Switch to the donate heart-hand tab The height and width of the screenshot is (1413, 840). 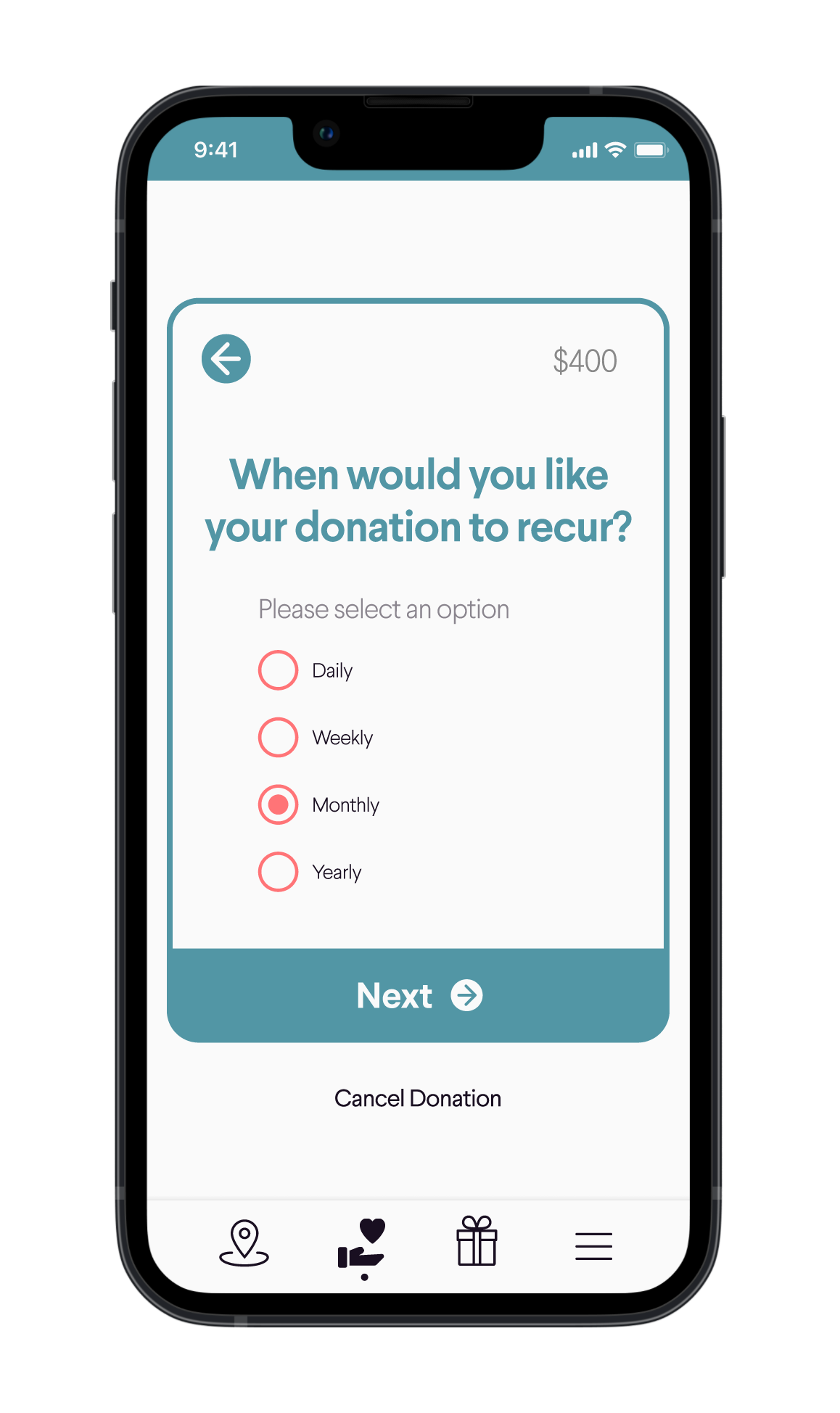tap(361, 1243)
